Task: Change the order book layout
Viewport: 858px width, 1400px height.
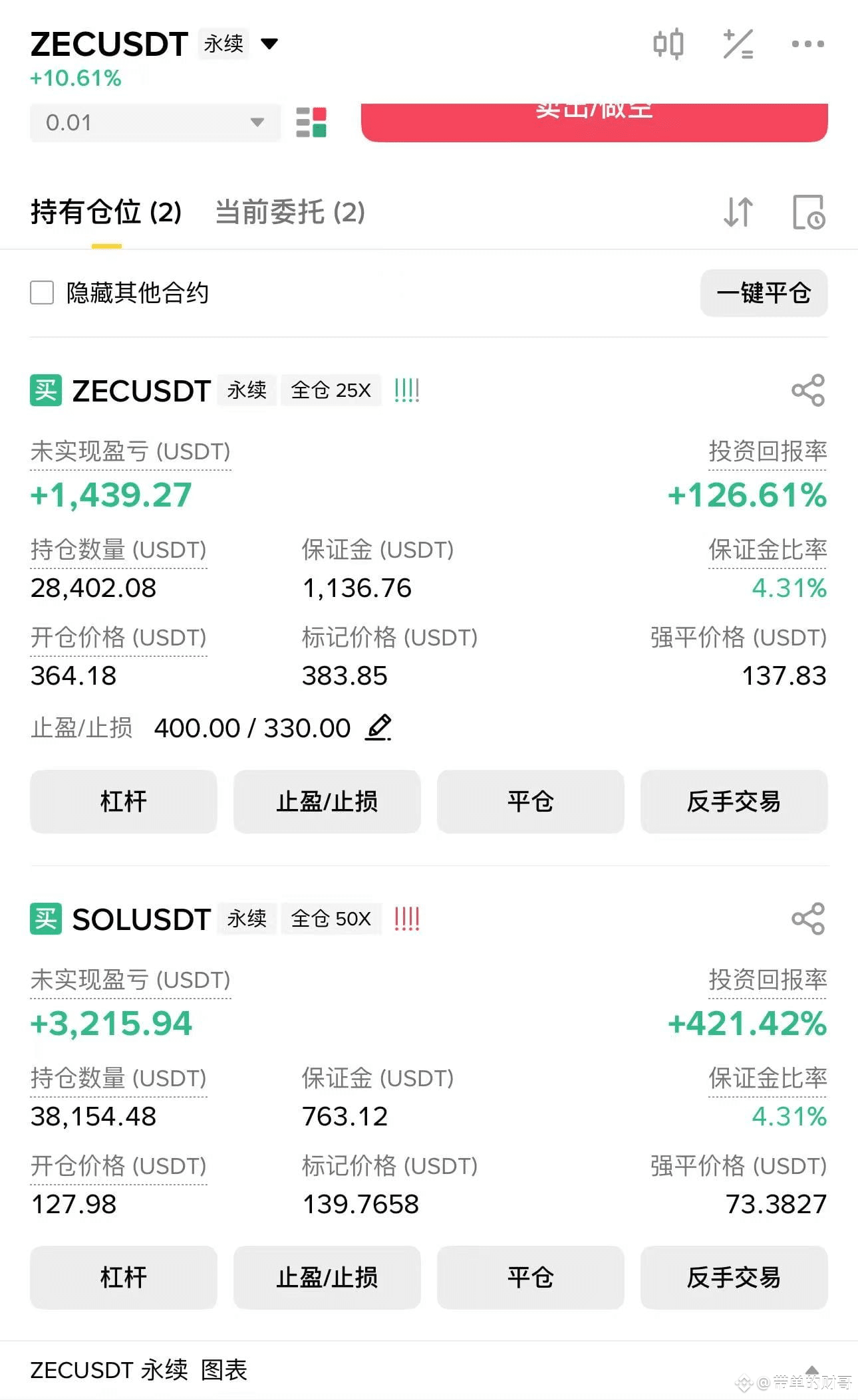Action: pyautogui.click(x=311, y=123)
